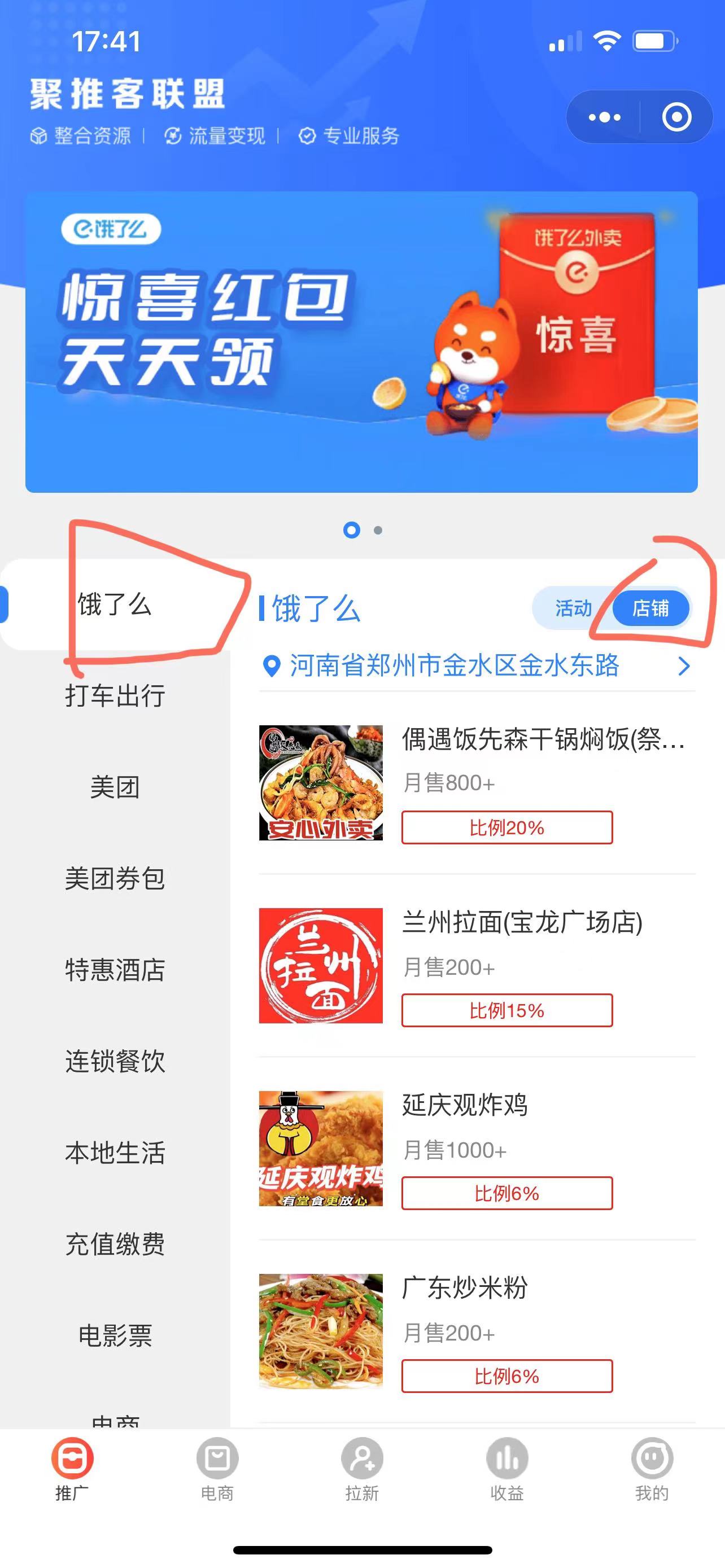The width and height of the screenshot is (725, 1568).
Task: Select the 本地生活 category
Action: coord(115,1152)
